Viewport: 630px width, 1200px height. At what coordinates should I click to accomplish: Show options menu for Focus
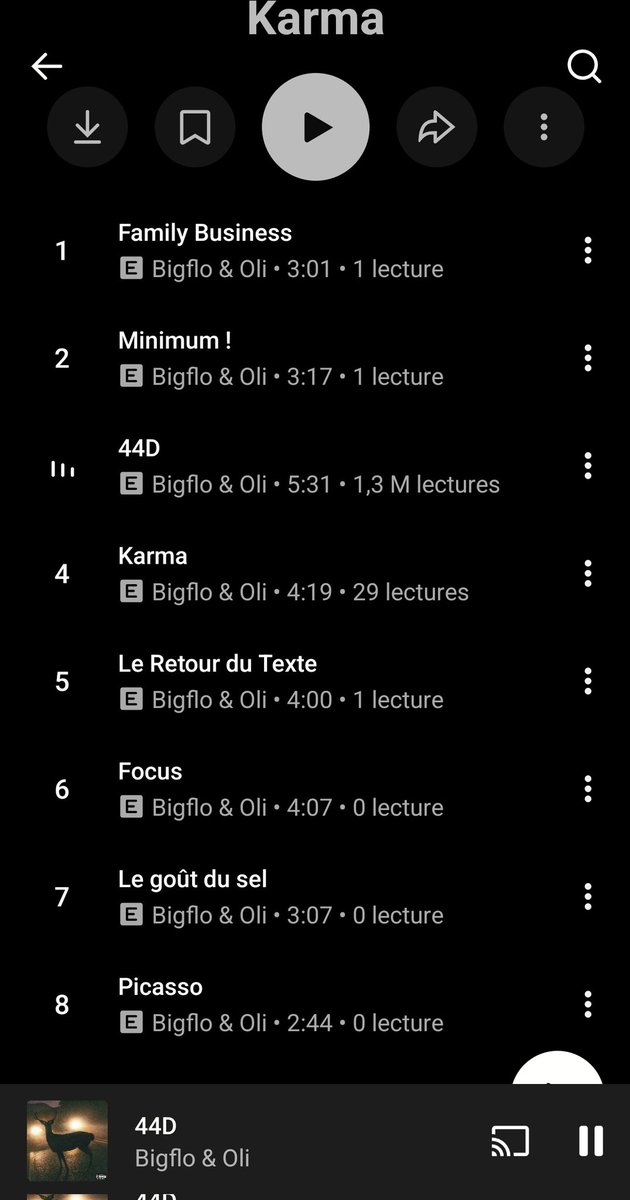point(588,789)
